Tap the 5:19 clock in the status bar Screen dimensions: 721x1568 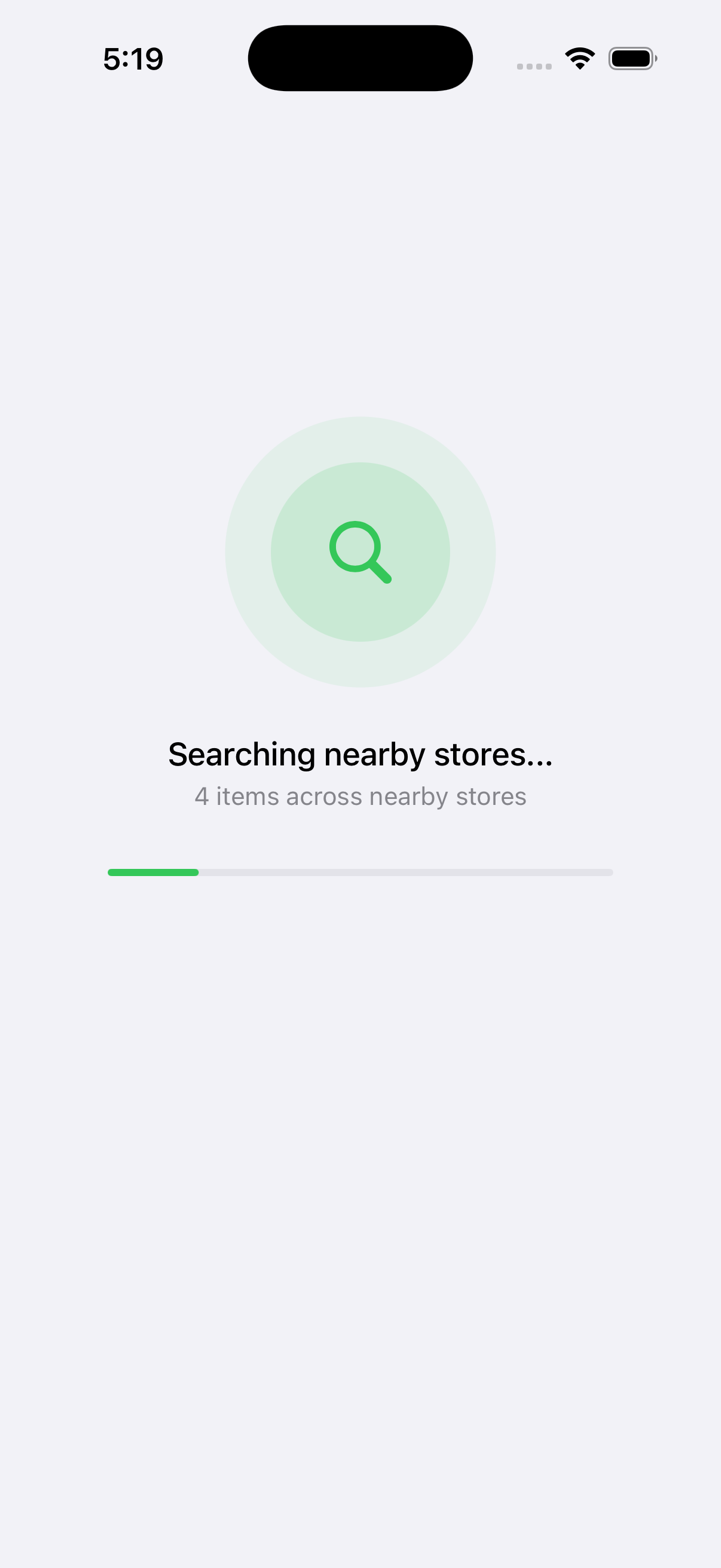click(x=133, y=58)
